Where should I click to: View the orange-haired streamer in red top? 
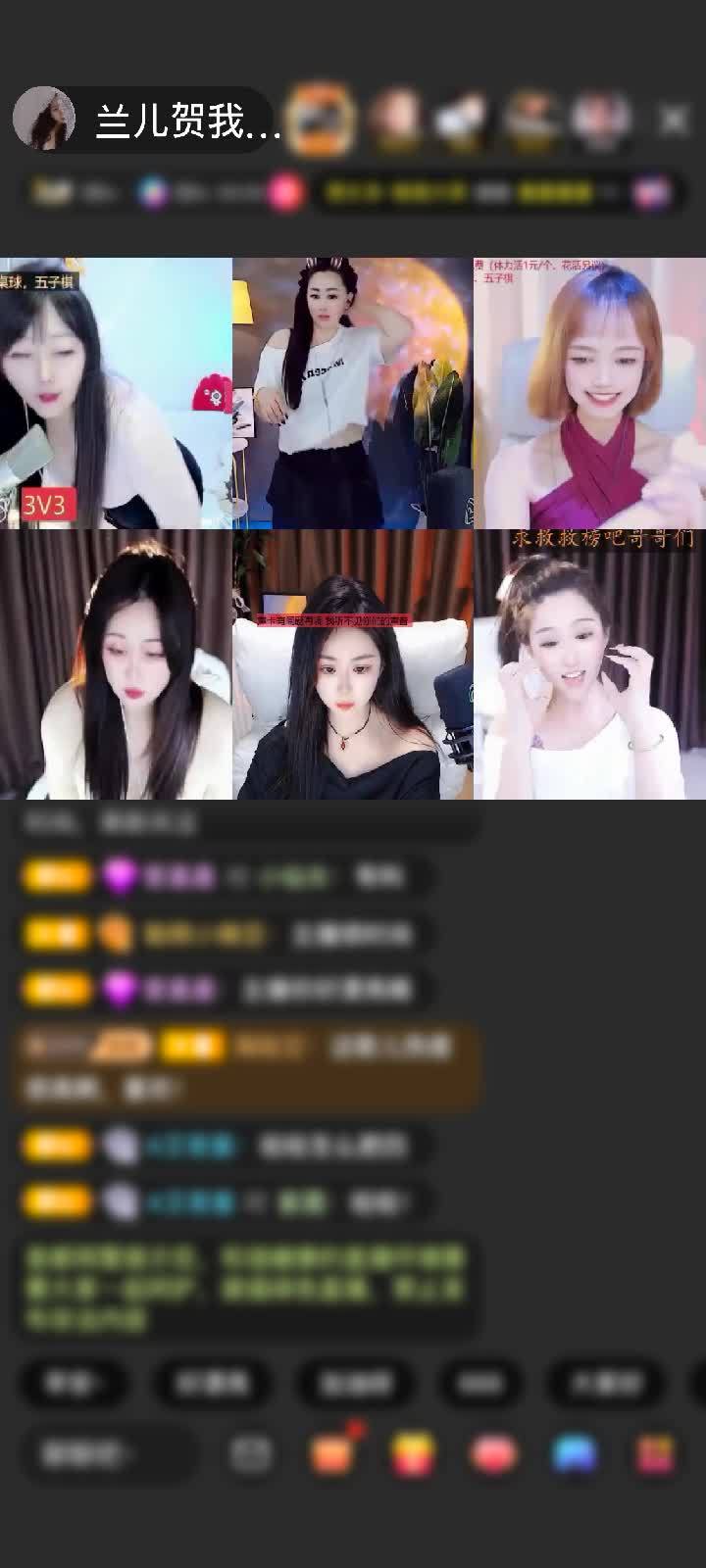[589, 393]
